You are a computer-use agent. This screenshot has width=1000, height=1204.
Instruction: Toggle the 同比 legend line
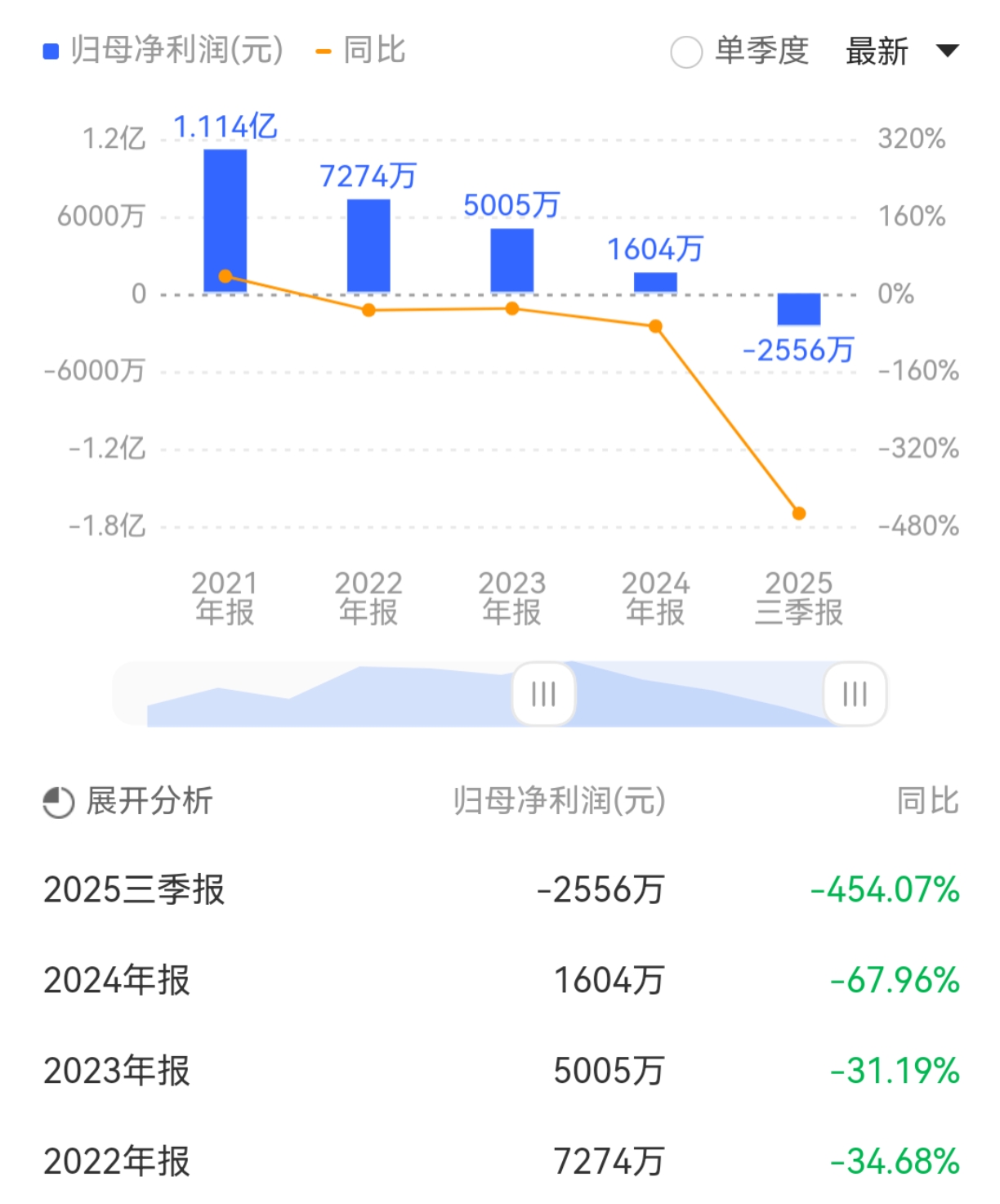[361, 51]
